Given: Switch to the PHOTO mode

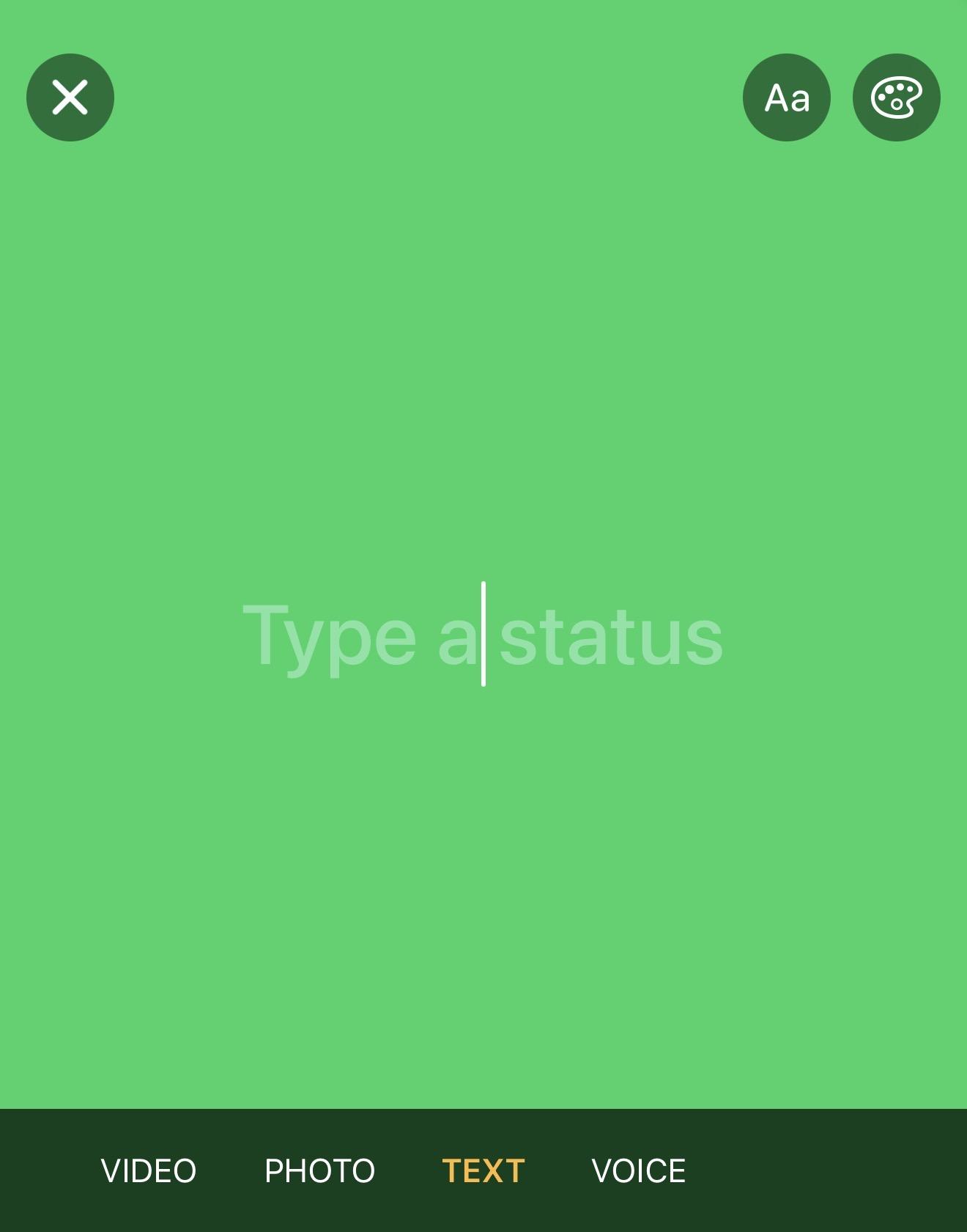Looking at the screenshot, I should pos(319,1170).
